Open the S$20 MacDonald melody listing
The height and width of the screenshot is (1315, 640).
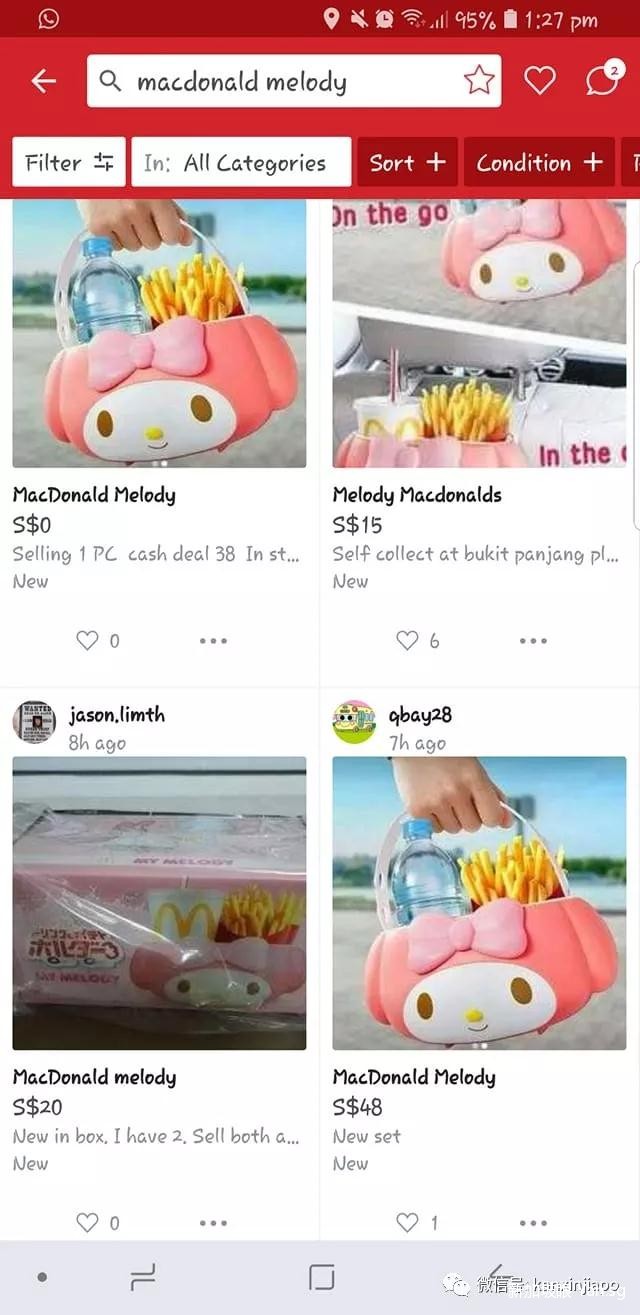click(159, 905)
